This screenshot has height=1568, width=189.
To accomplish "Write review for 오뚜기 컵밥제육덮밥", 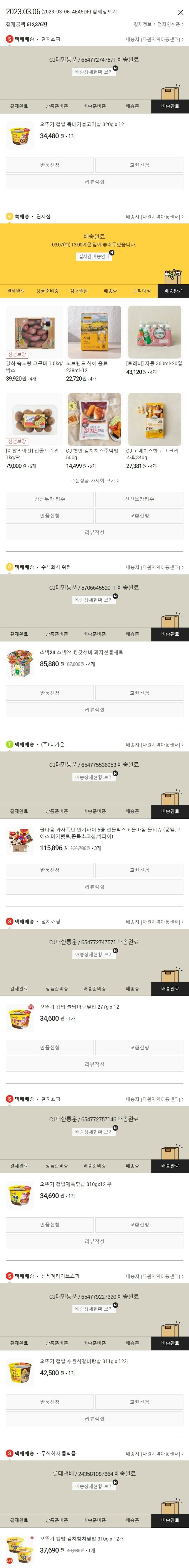I will 94,1241.
